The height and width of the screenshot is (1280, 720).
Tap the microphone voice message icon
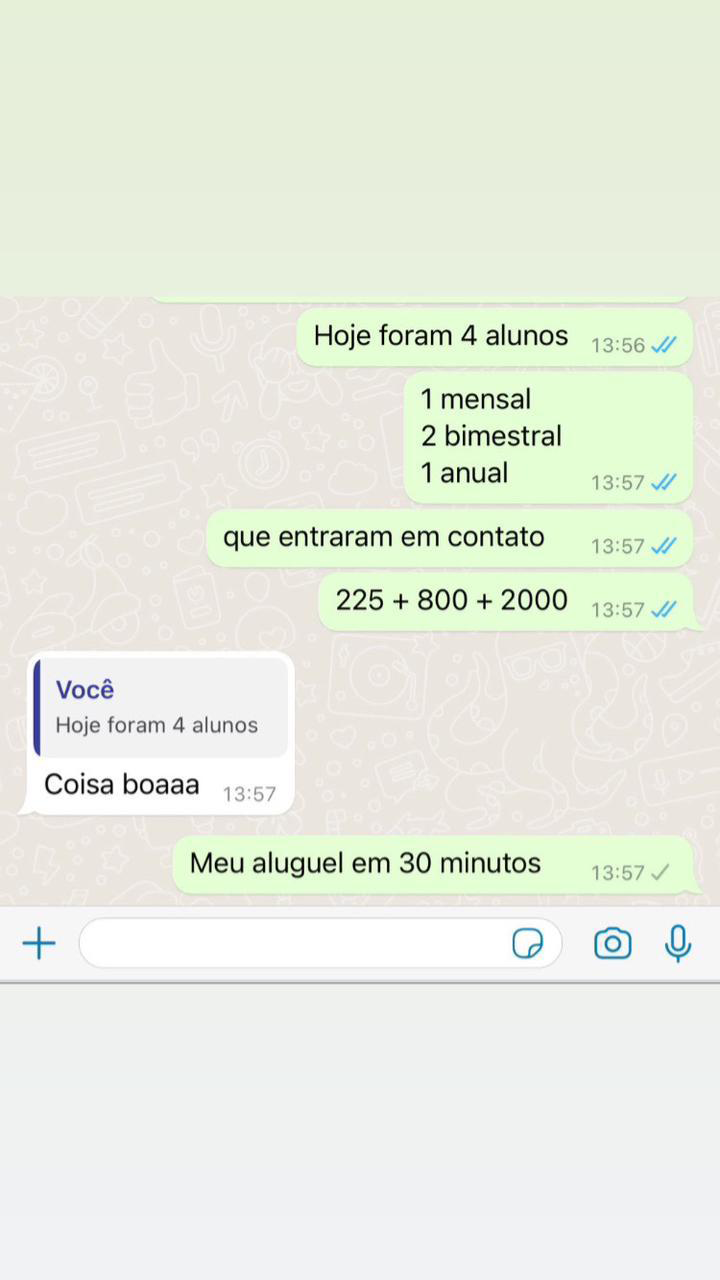[x=678, y=943]
